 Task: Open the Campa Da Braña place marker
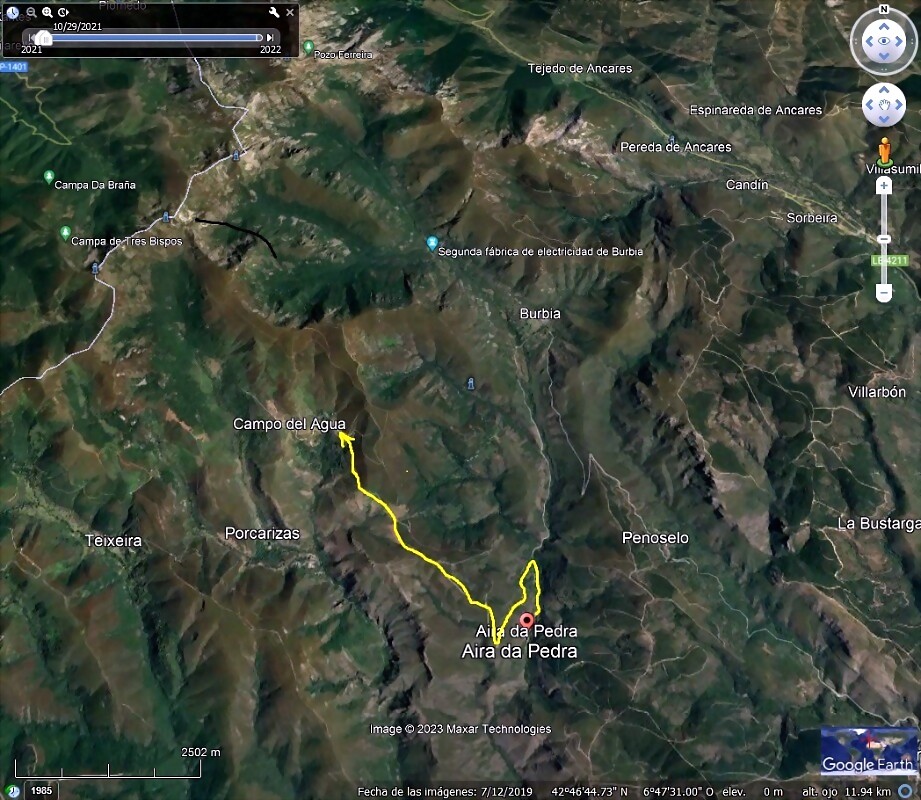pyautogui.click(x=49, y=177)
